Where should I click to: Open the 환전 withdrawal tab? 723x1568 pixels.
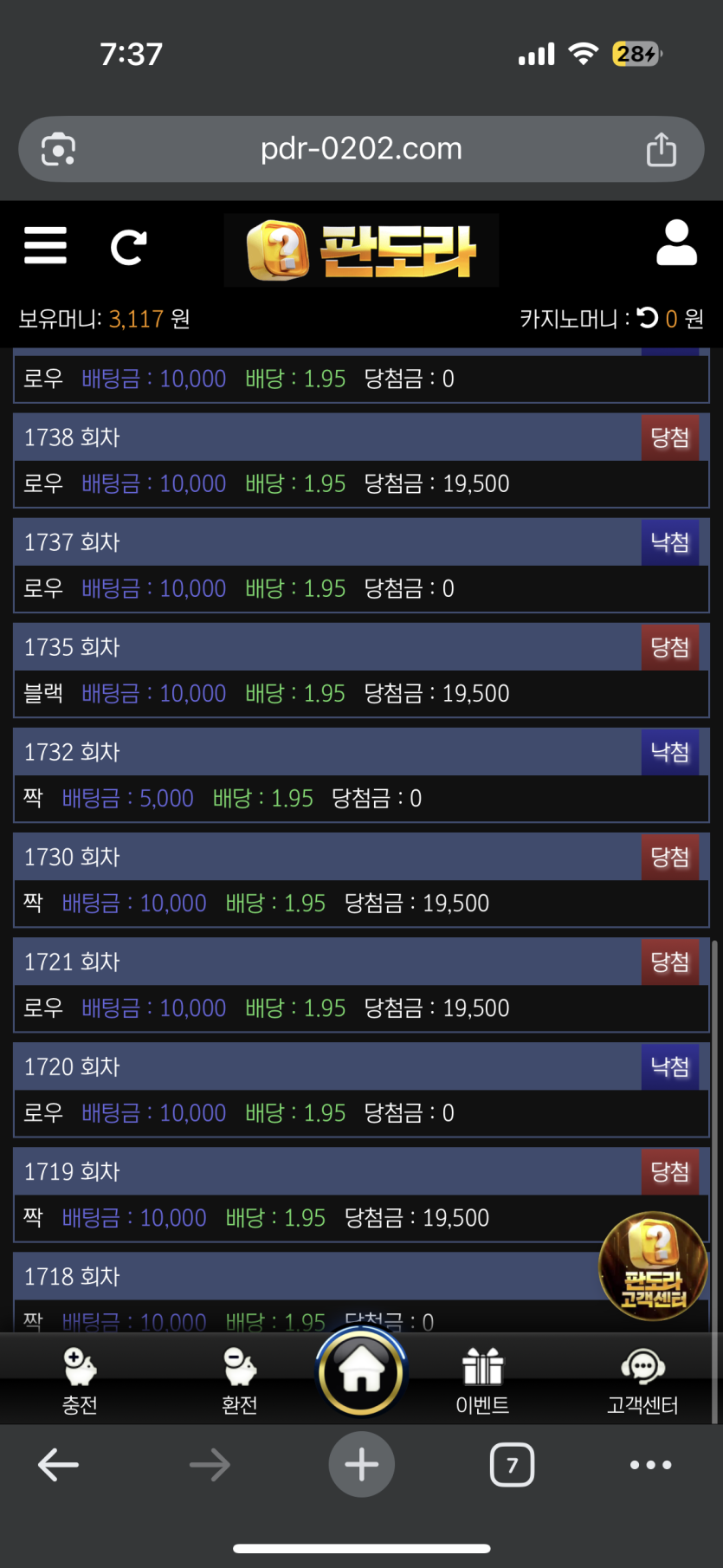point(240,1381)
